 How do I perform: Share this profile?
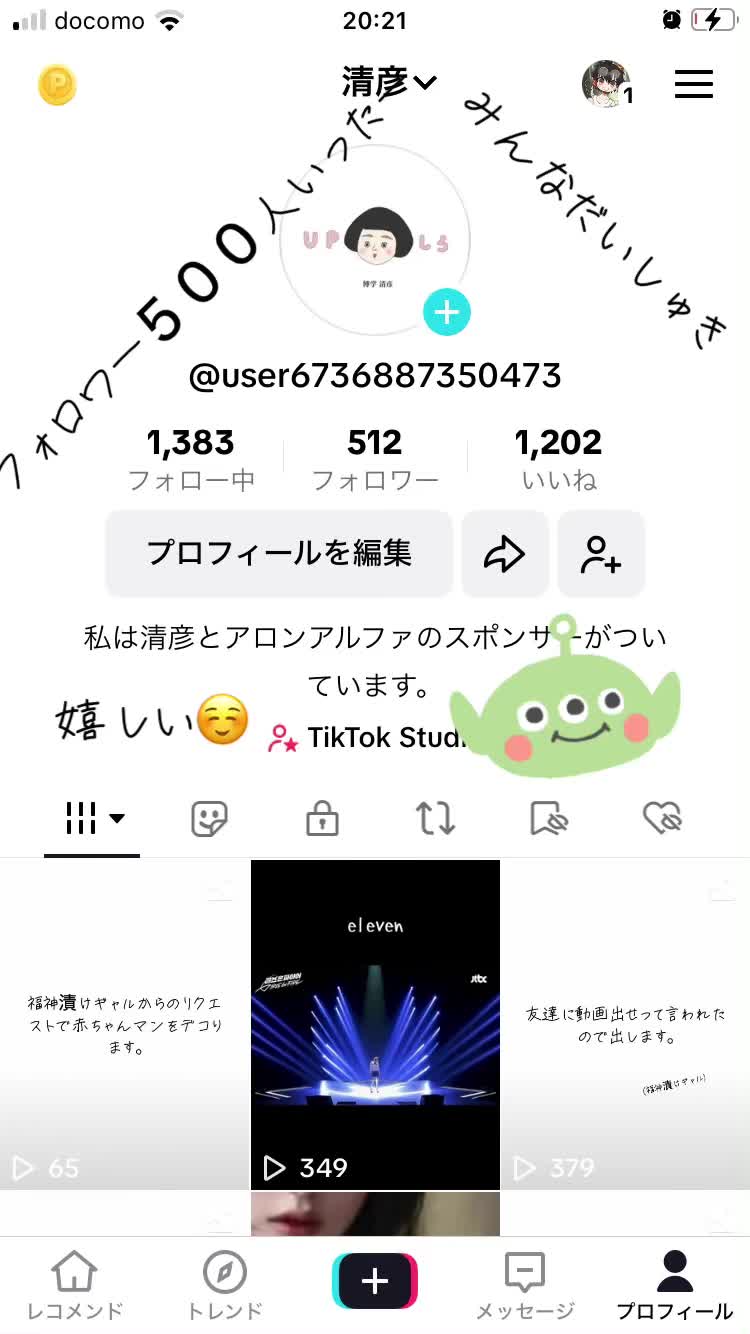point(504,553)
